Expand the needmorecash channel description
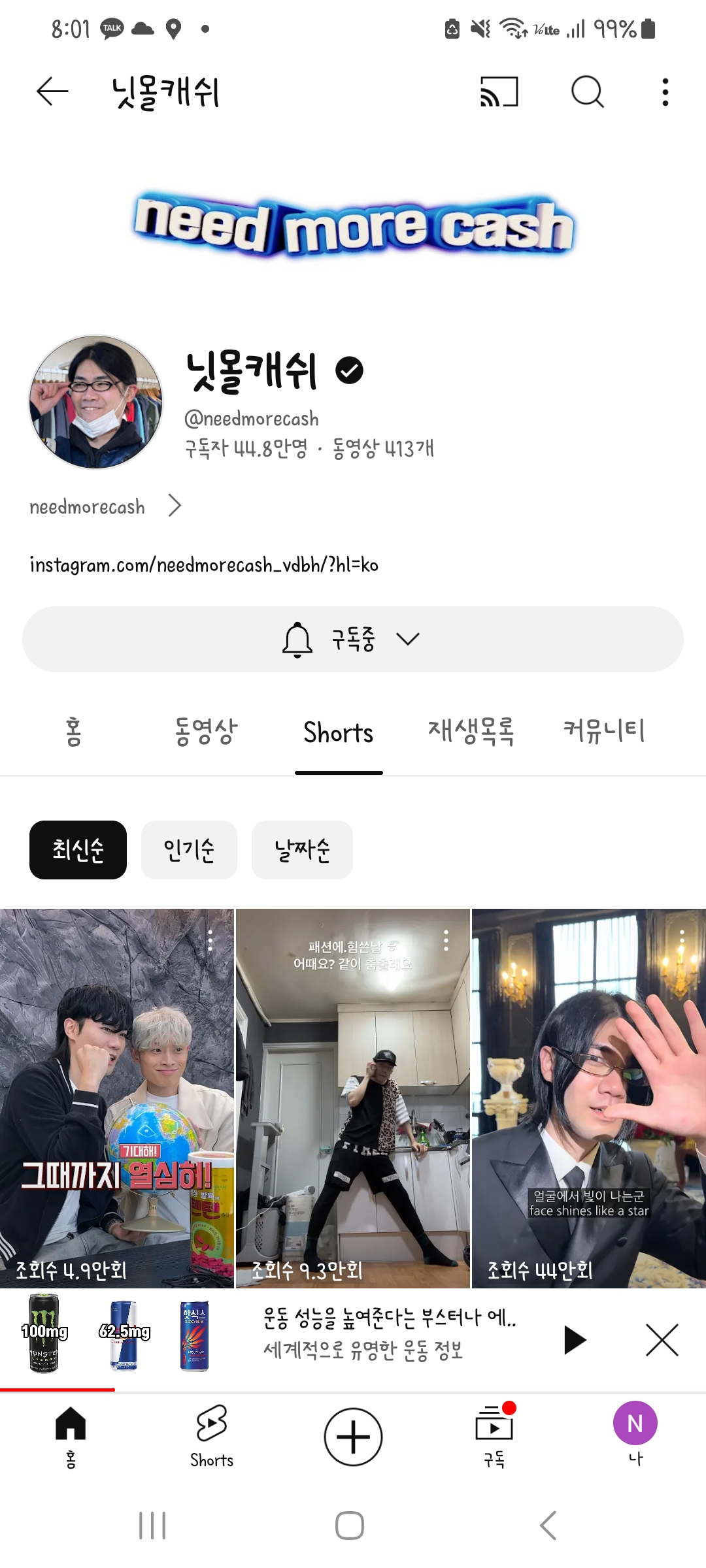 coord(105,506)
